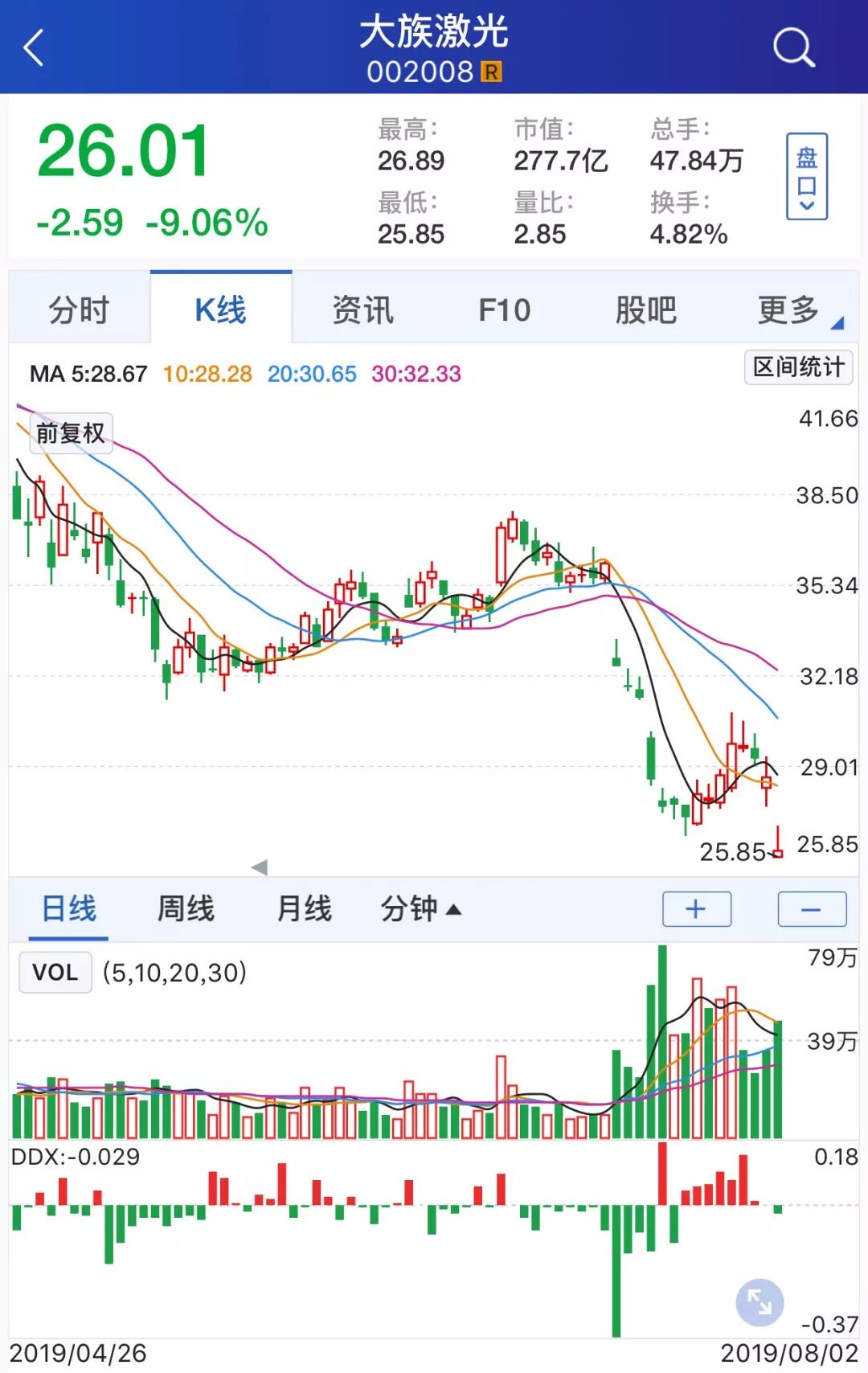Screen dimensions: 868x1373
Task: Switch to 周线 weekly chart
Action: click(x=186, y=909)
